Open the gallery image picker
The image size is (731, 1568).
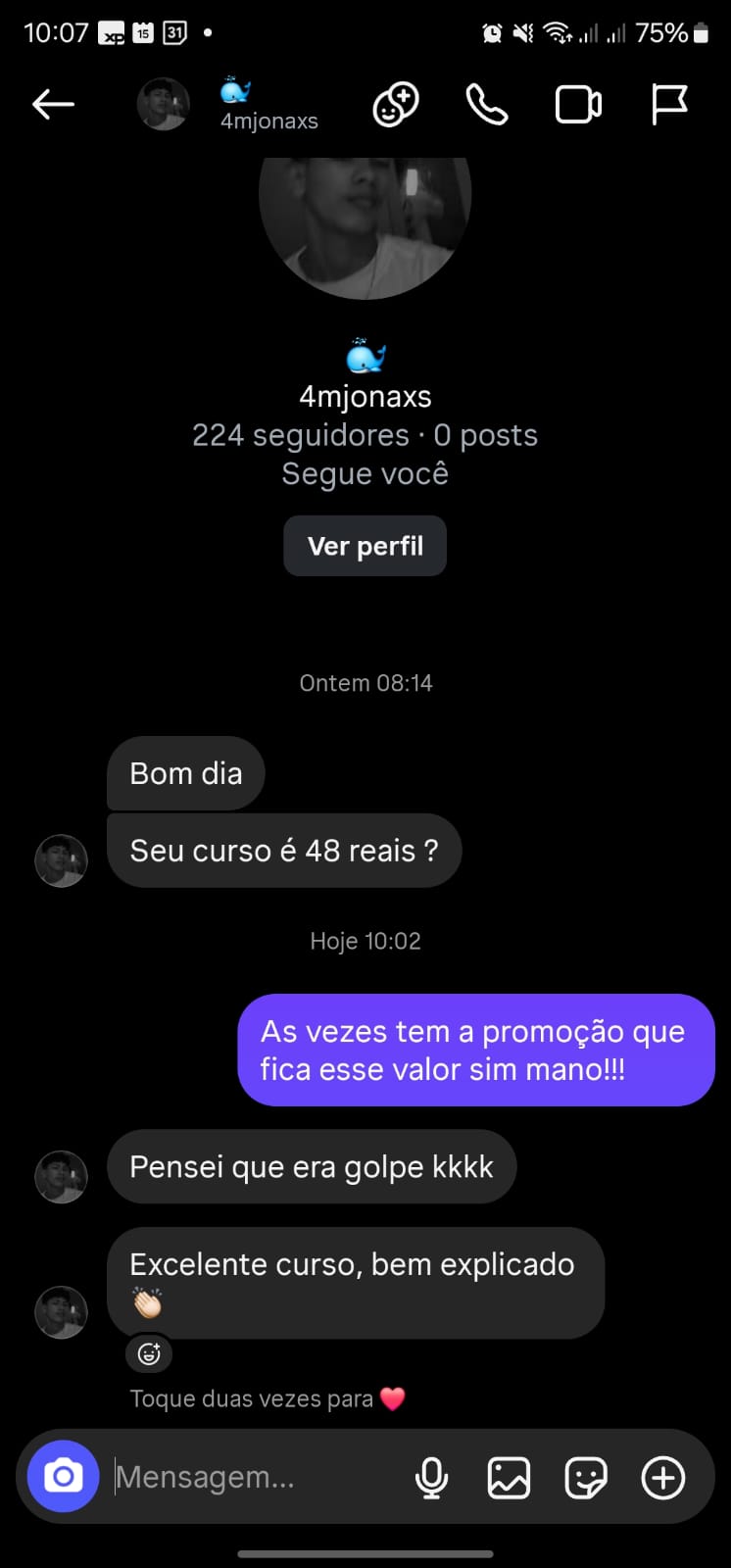tap(509, 1477)
